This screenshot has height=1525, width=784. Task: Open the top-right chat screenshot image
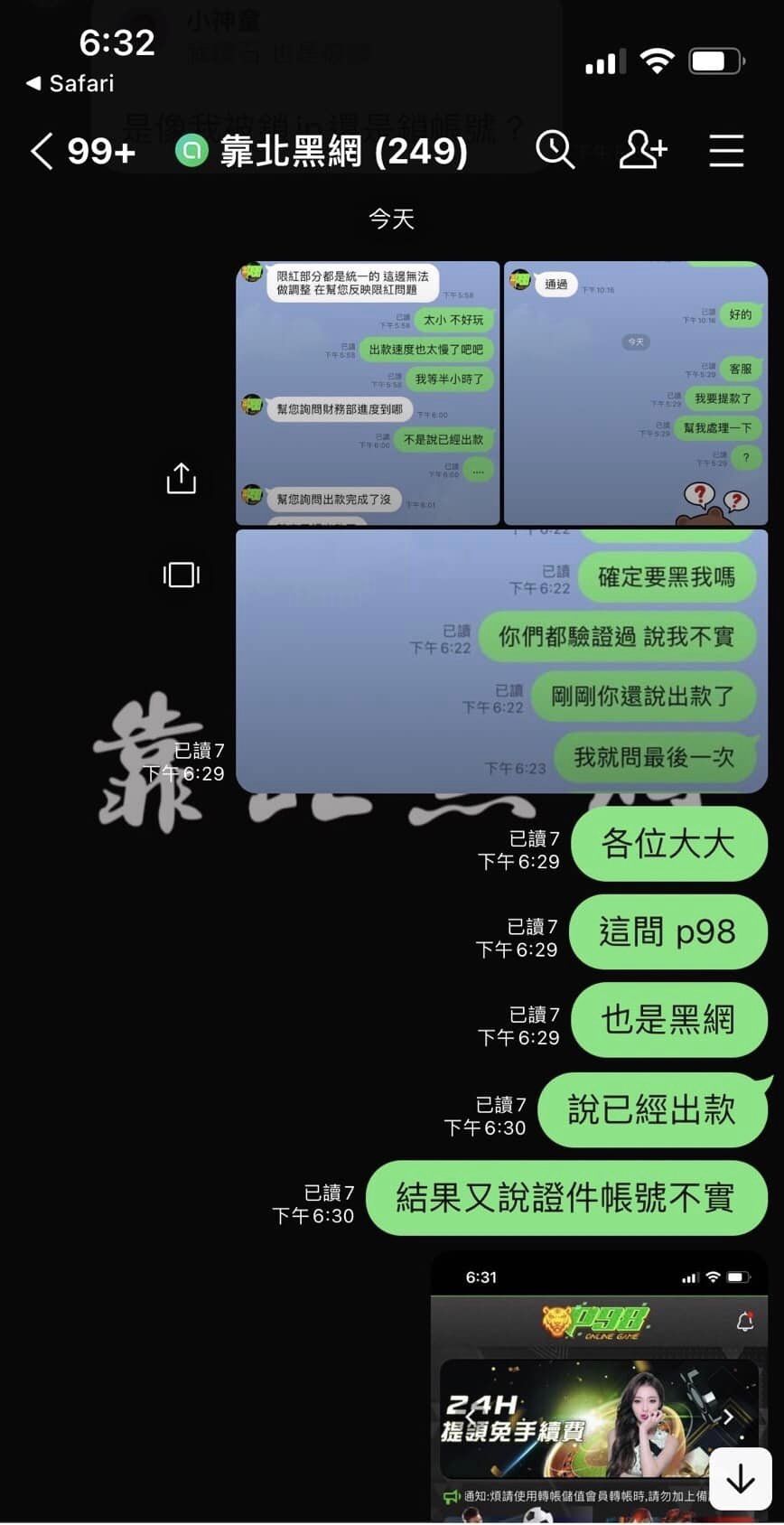(635, 393)
